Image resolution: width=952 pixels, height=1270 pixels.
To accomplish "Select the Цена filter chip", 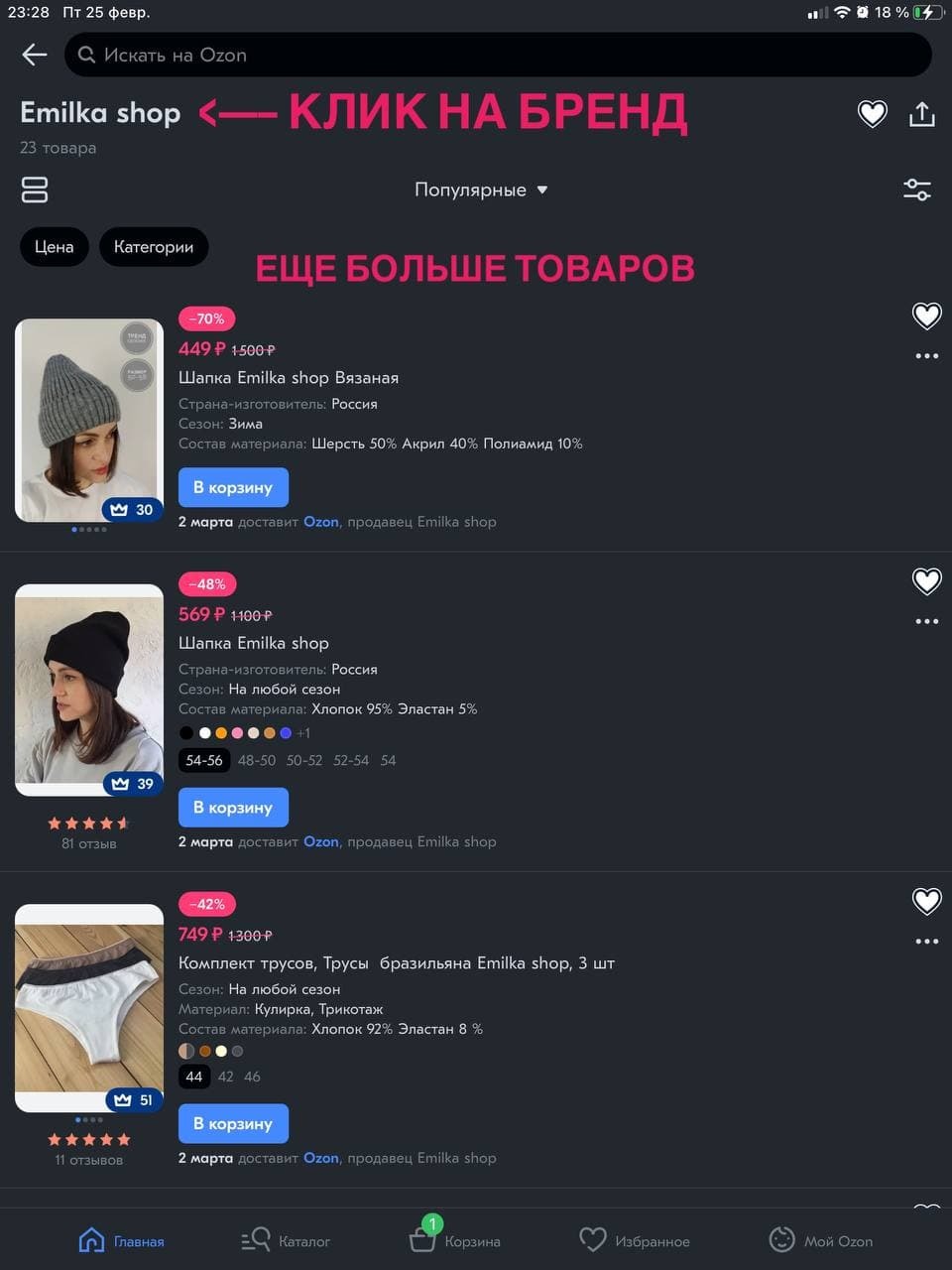I will click(x=55, y=247).
